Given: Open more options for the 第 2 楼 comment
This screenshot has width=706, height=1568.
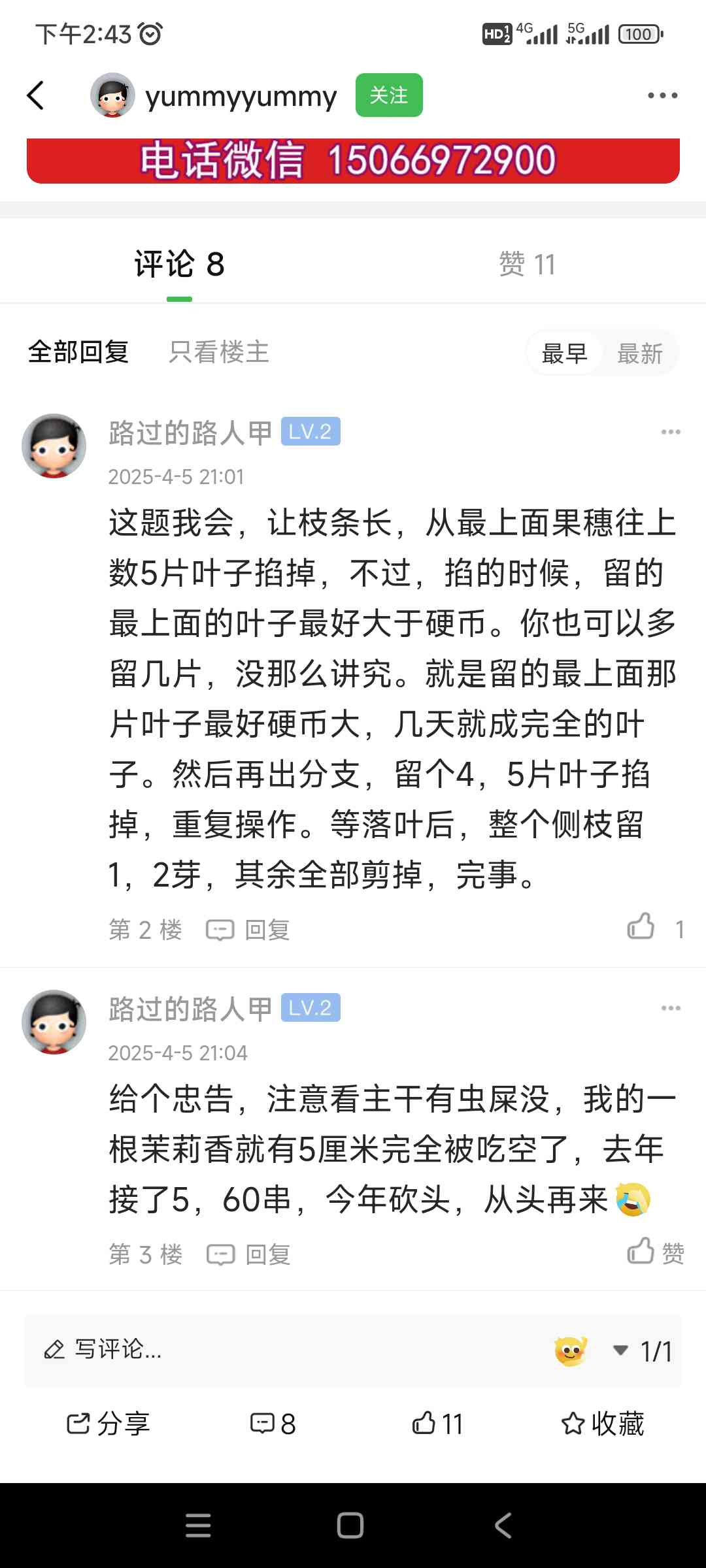Looking at the screenshot, I should (671, 432).
